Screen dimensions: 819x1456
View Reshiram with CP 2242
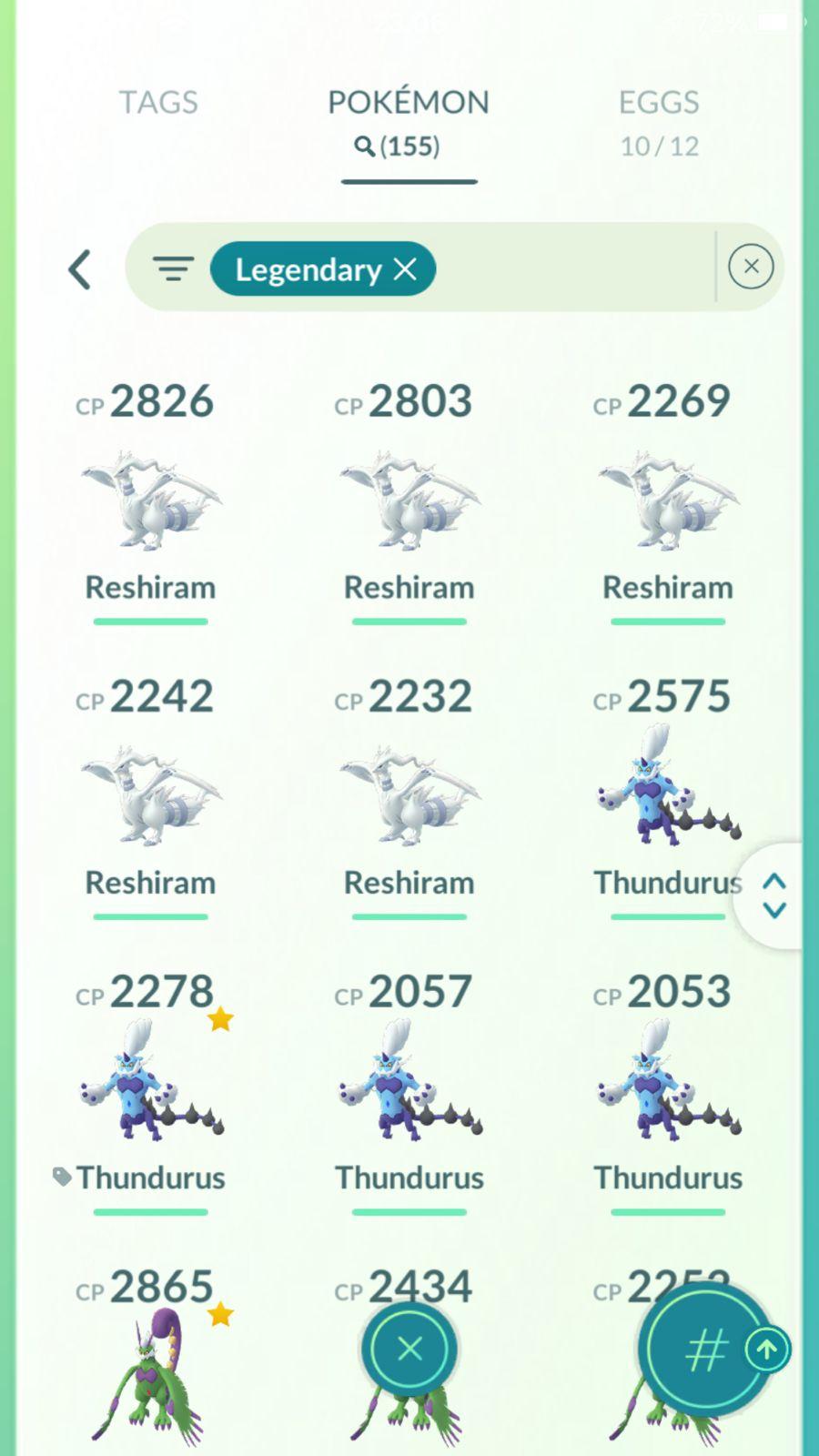click(150, 797)
